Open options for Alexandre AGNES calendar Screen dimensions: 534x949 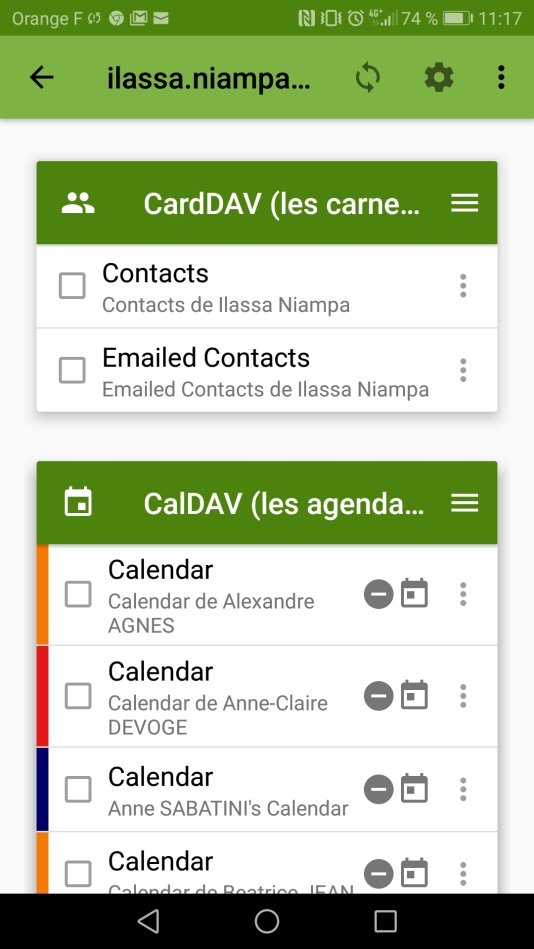pos(463,594)
